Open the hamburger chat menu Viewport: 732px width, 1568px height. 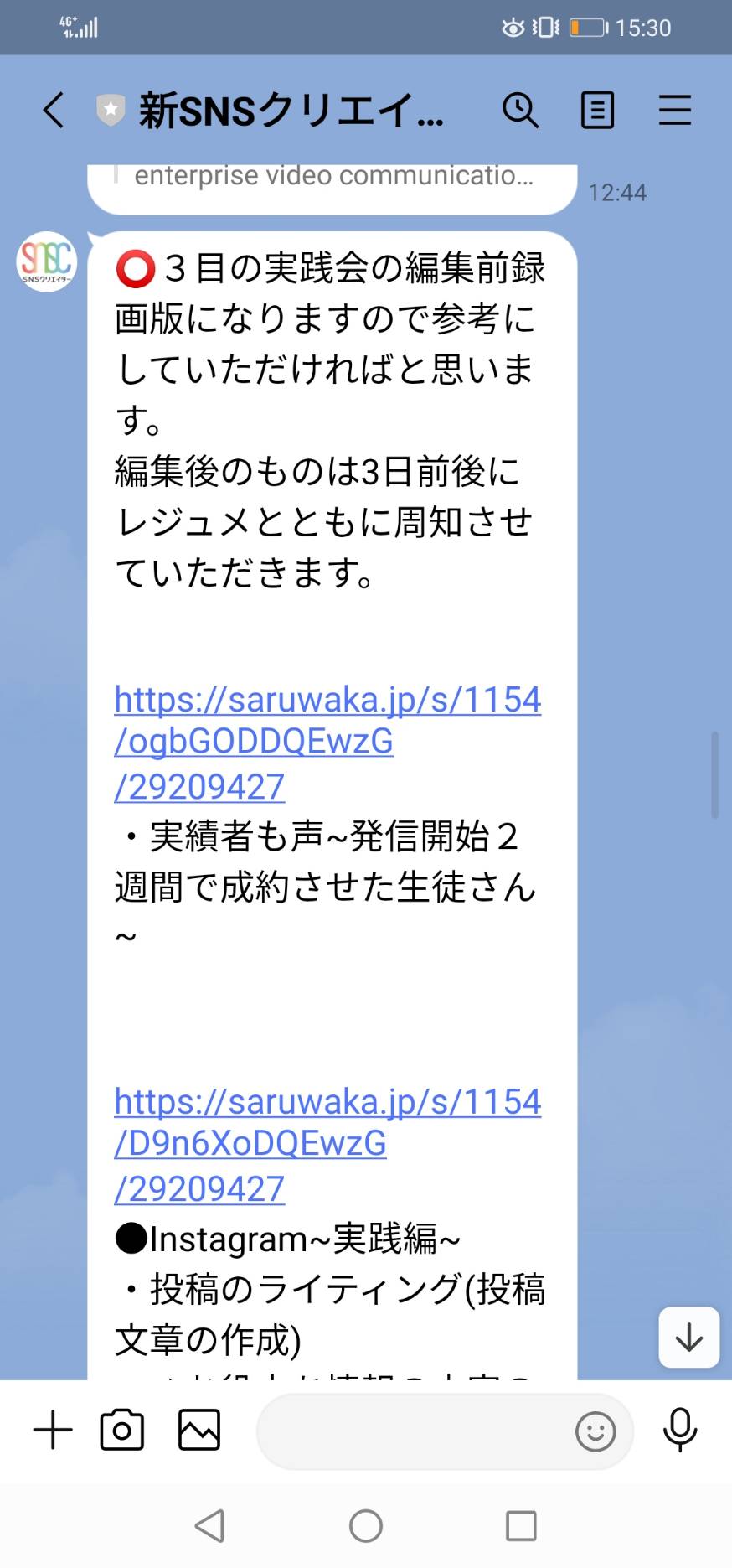pos(674,110)
